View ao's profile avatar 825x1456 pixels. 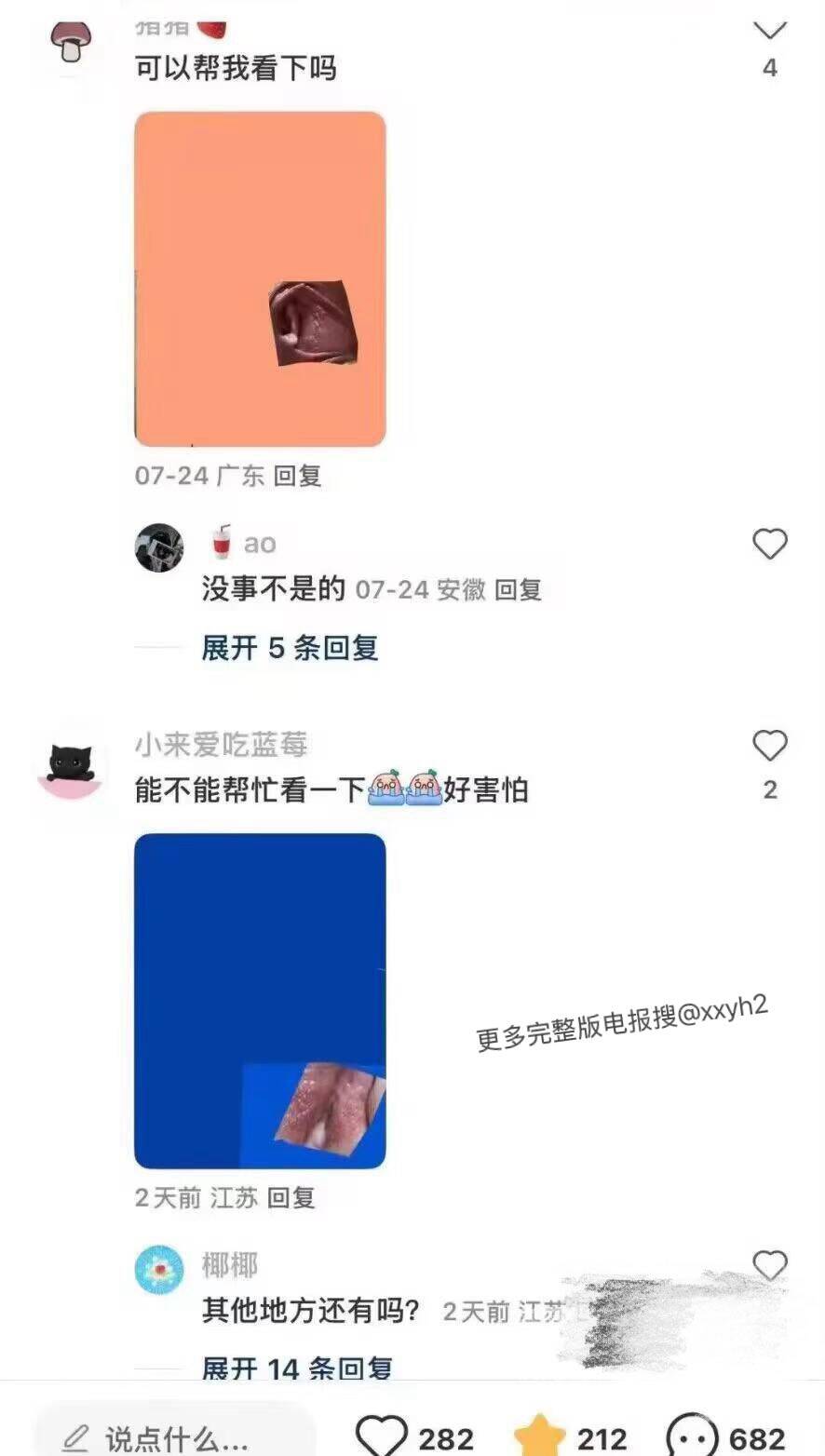coord(159,546)
